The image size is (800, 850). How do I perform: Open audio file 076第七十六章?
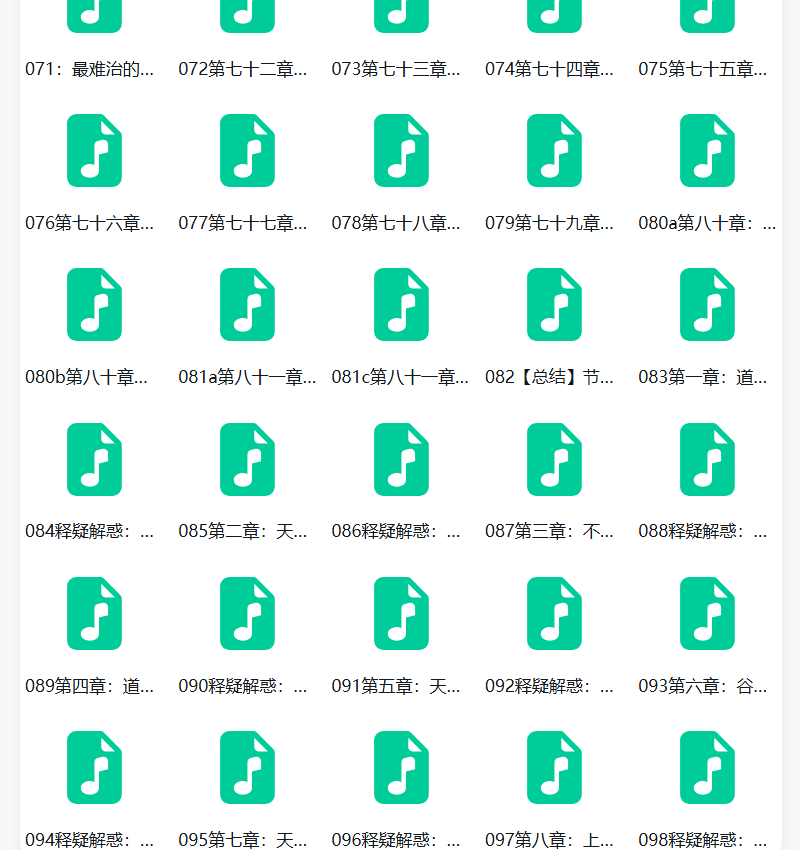94,151
